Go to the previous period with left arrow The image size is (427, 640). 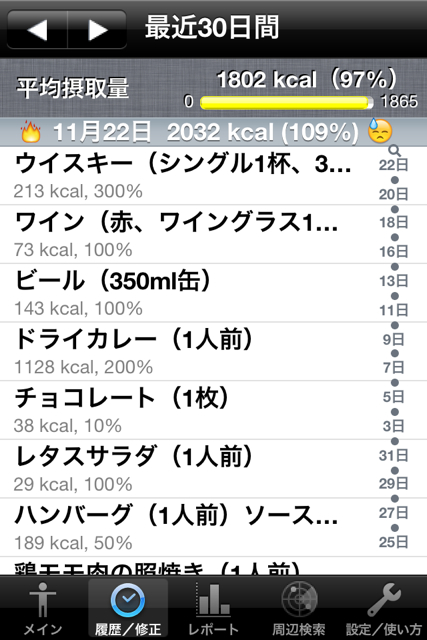click(x=37, y=29)
